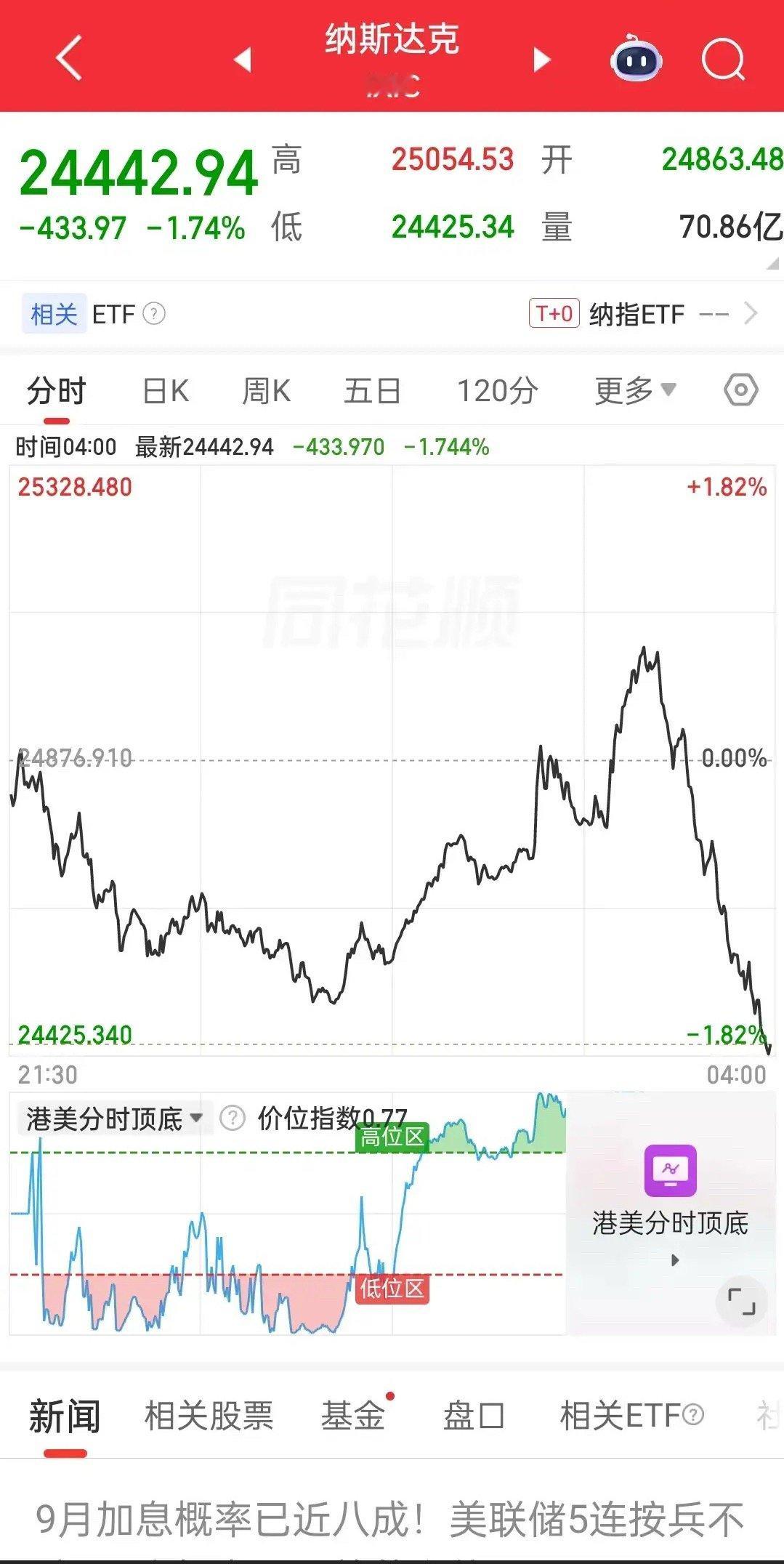
Task: Open chart settings hexagon icon
Action: tap(741, 390)
